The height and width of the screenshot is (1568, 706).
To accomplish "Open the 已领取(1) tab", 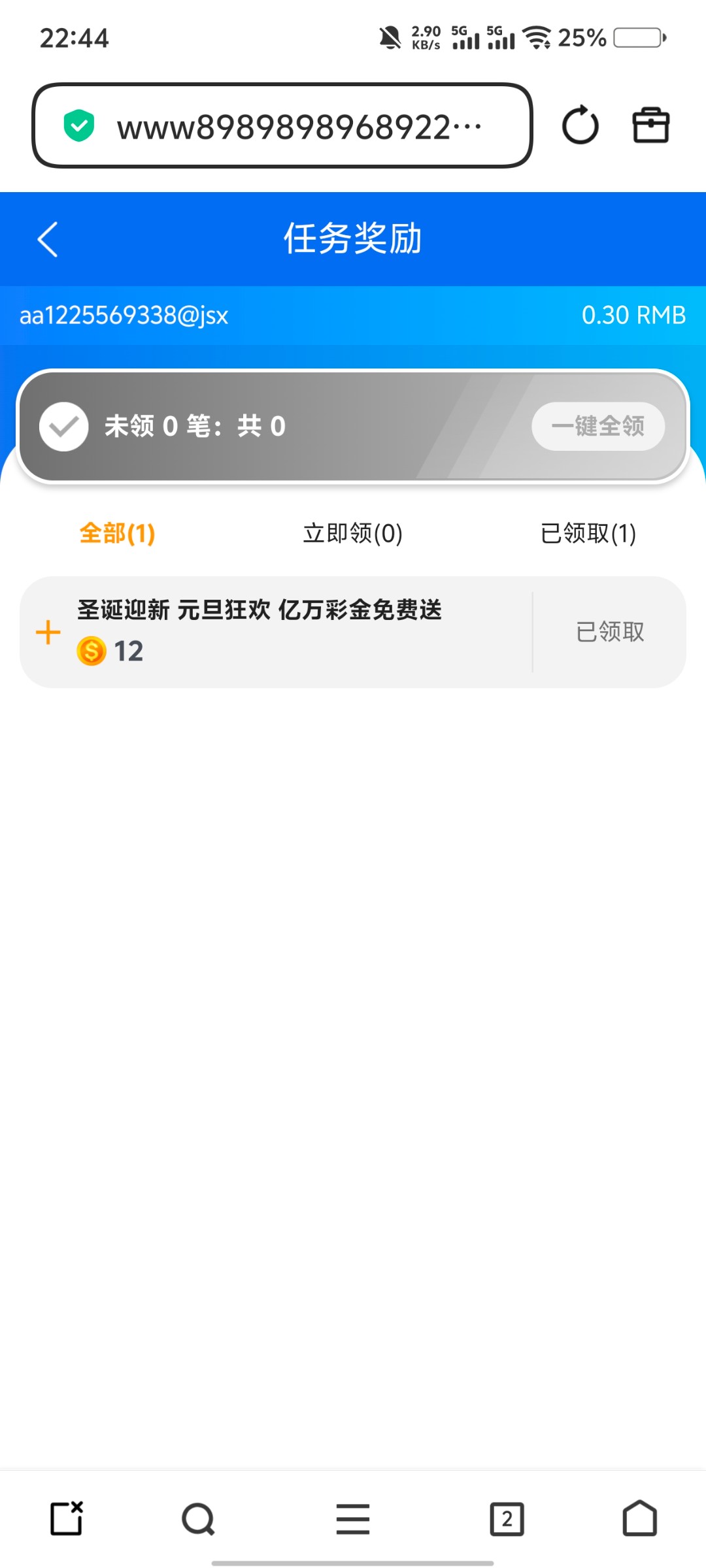I will (x=589, y=534).
